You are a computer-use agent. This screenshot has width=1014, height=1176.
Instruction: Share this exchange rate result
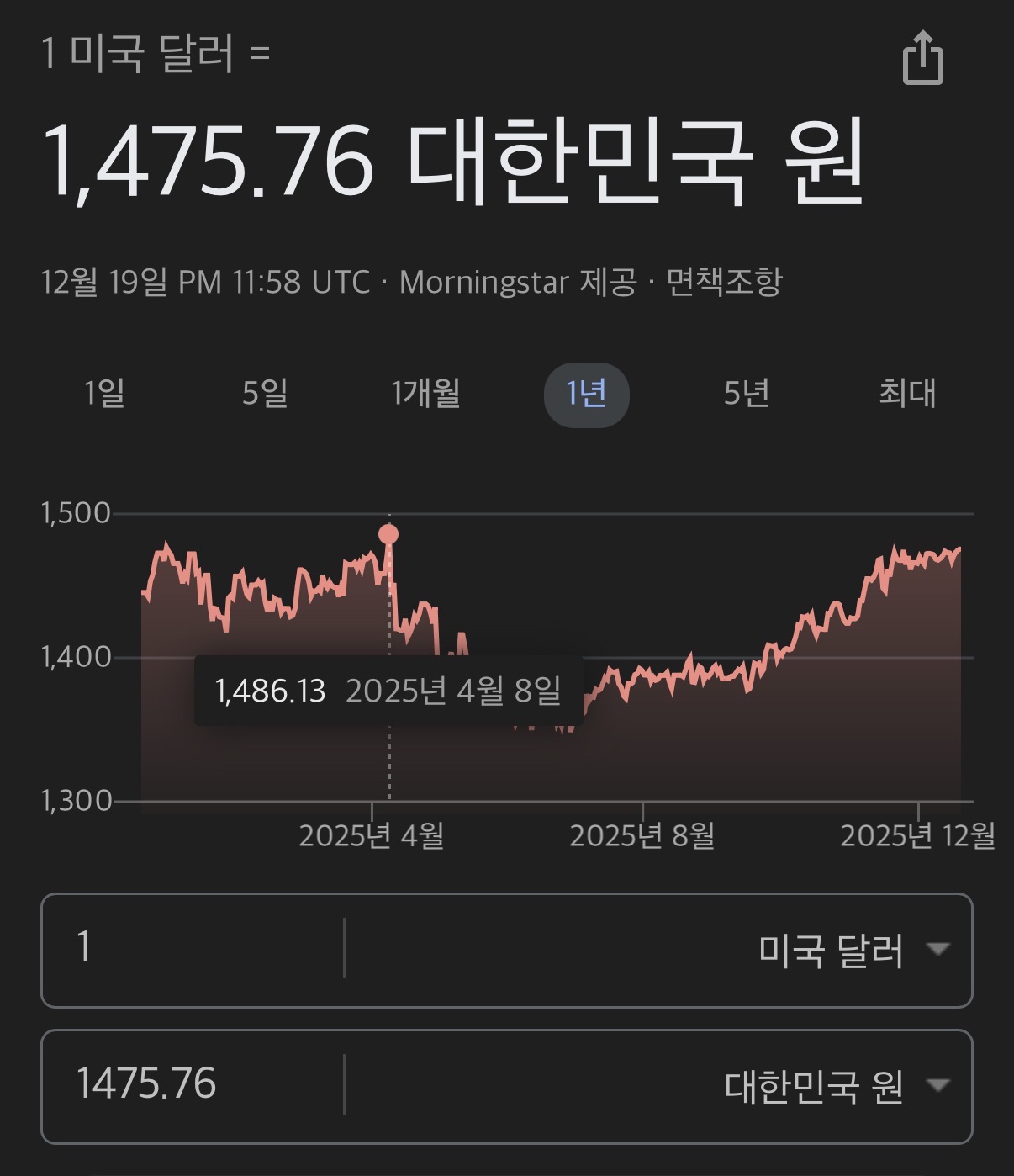coord(922,58)
